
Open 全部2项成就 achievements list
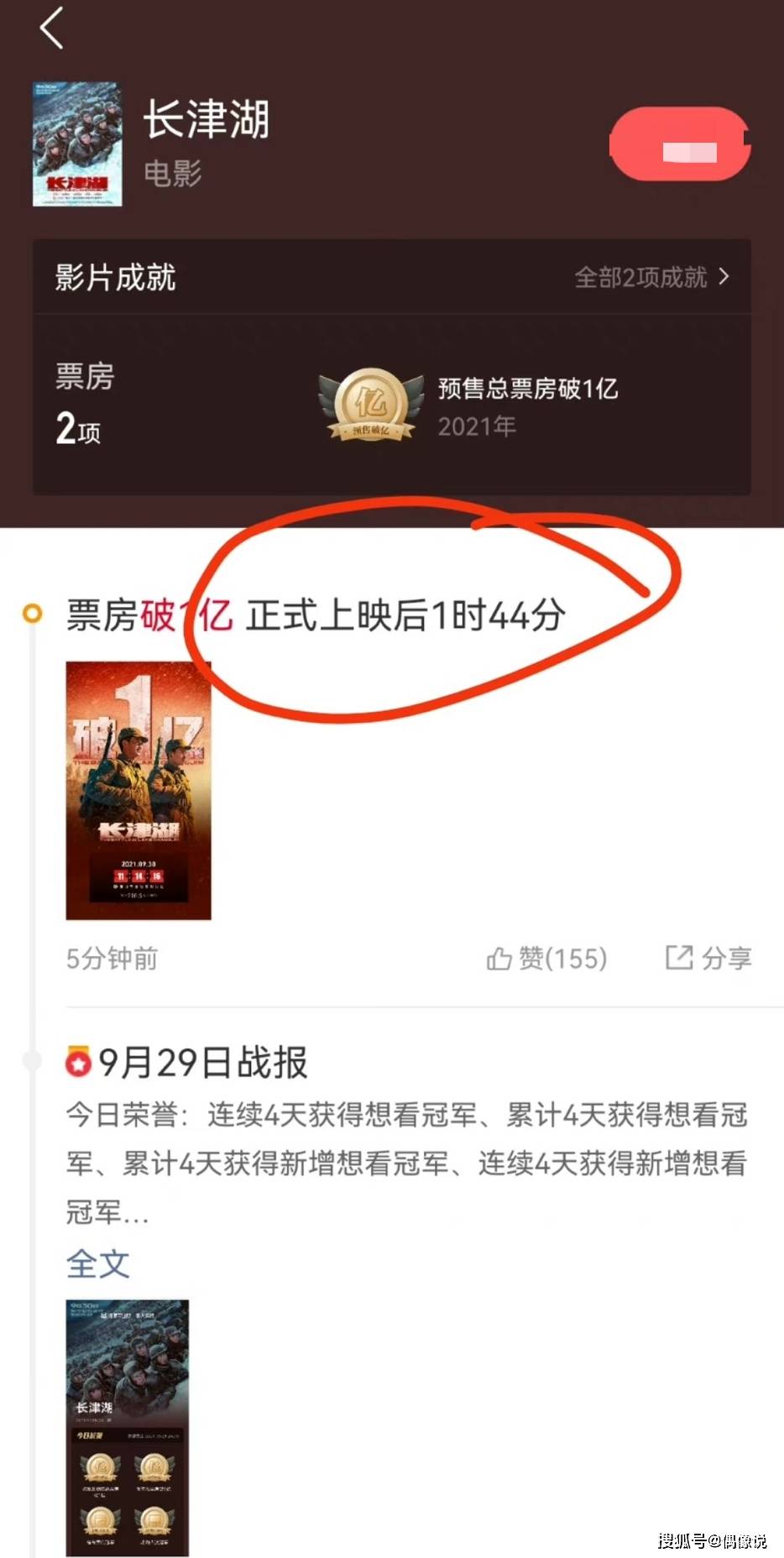point(651,277)
